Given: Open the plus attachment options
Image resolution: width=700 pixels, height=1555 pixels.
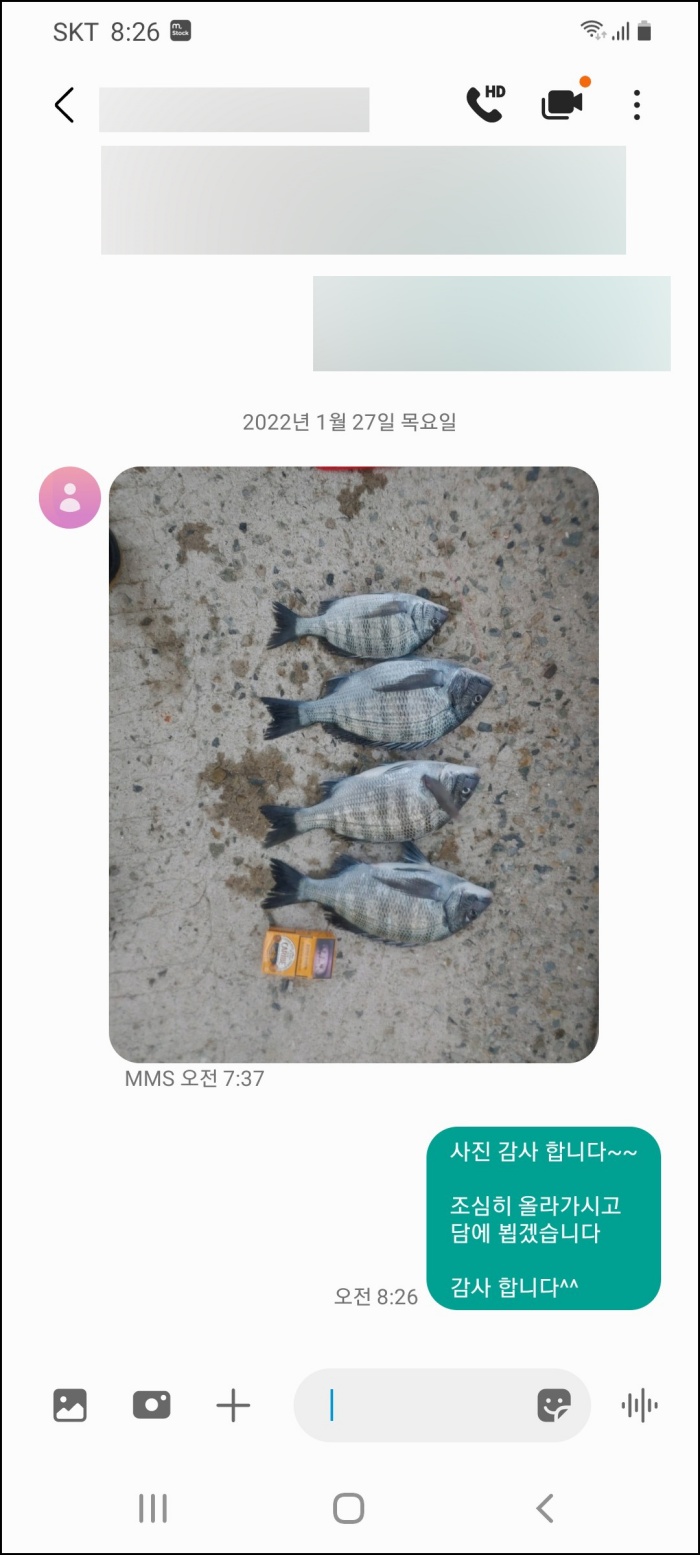Looking at the screenshot, I should [233, 1405].
